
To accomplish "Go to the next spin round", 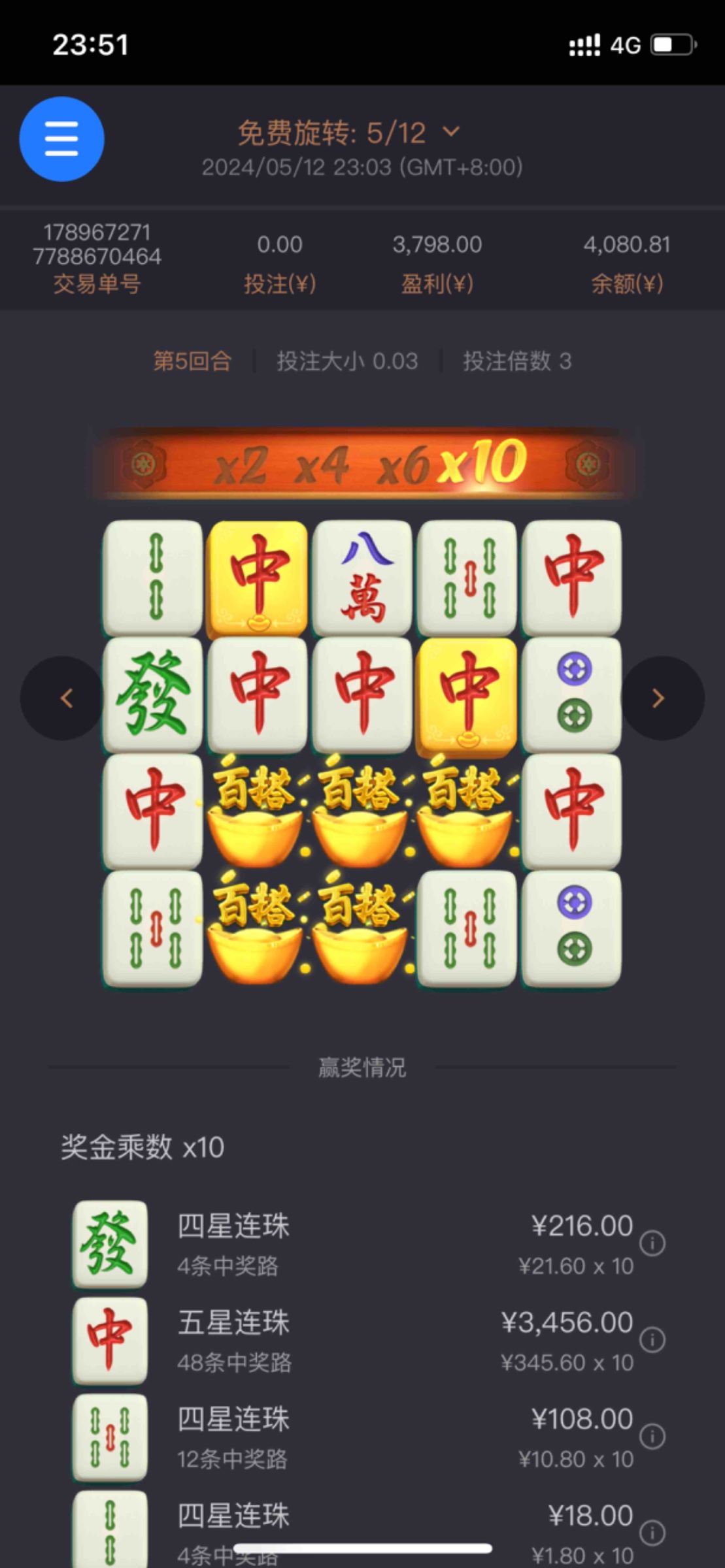I will pyautogui.click(x=660, y=698).
